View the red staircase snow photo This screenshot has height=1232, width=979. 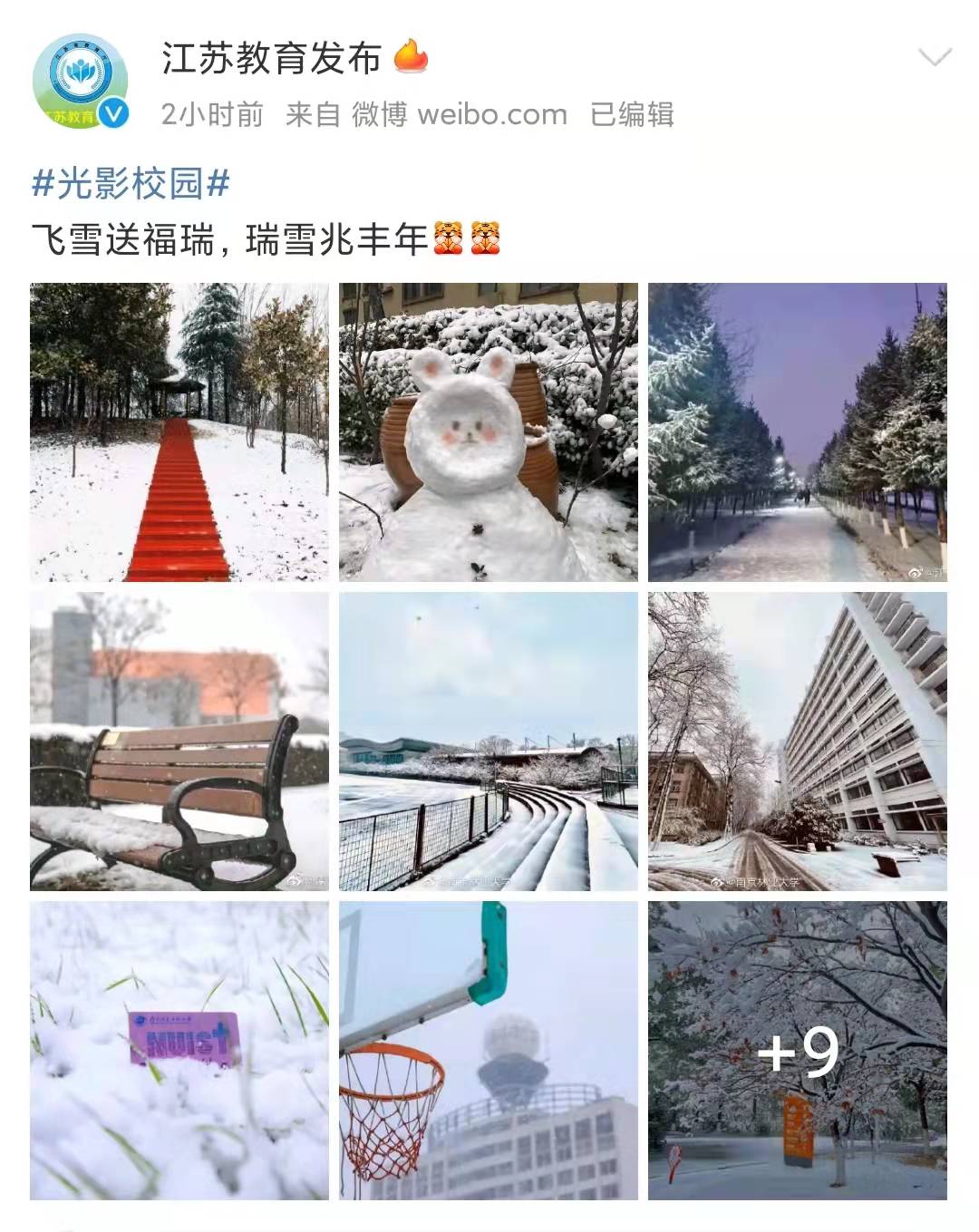(x=179, y=432)
